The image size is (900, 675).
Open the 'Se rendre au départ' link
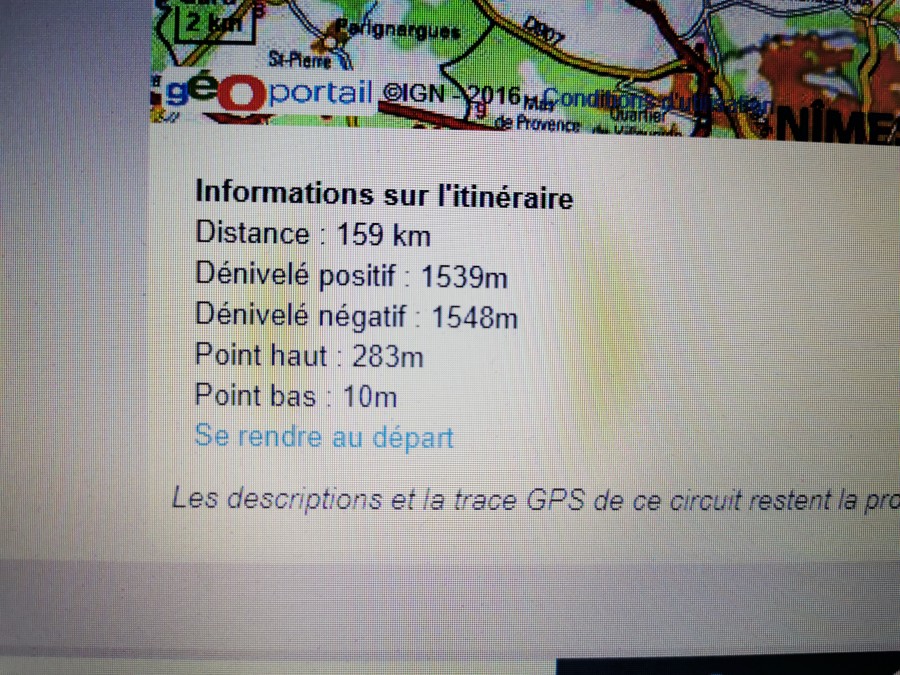(324, 437)
